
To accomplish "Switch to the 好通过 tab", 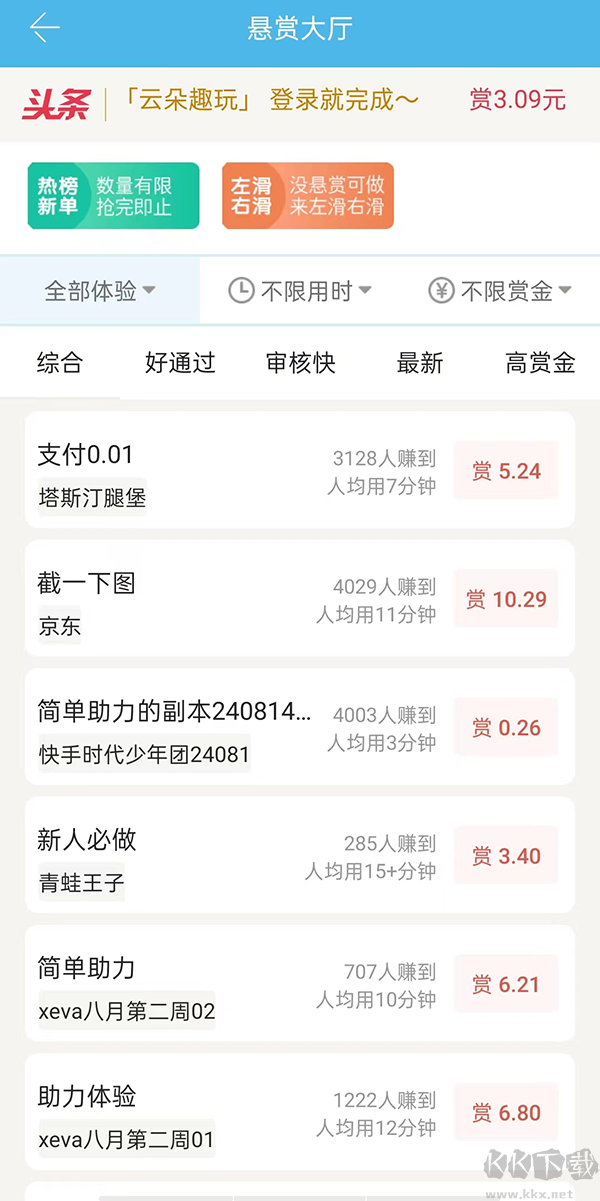I will click(180, 363).
